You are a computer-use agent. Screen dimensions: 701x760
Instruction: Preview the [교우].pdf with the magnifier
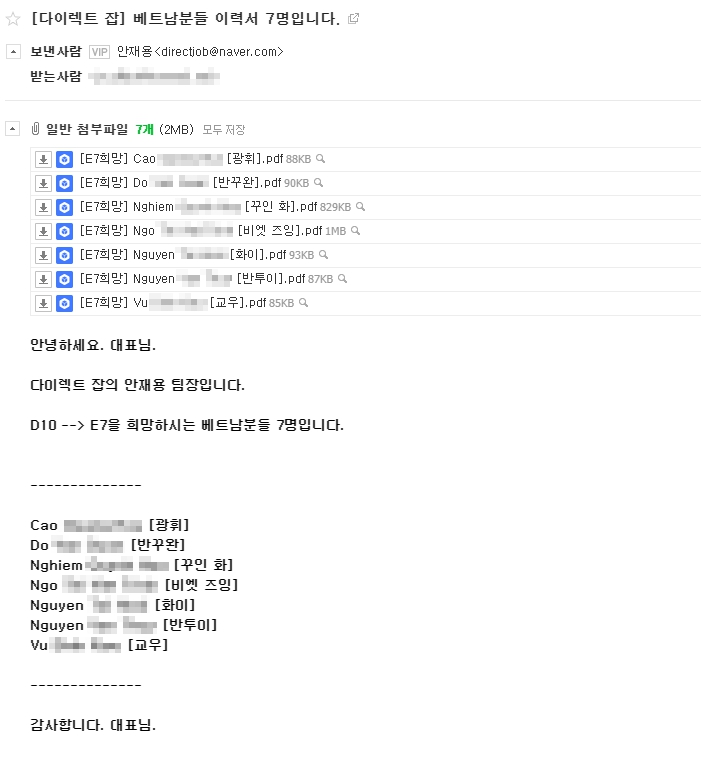pos(303,303)
